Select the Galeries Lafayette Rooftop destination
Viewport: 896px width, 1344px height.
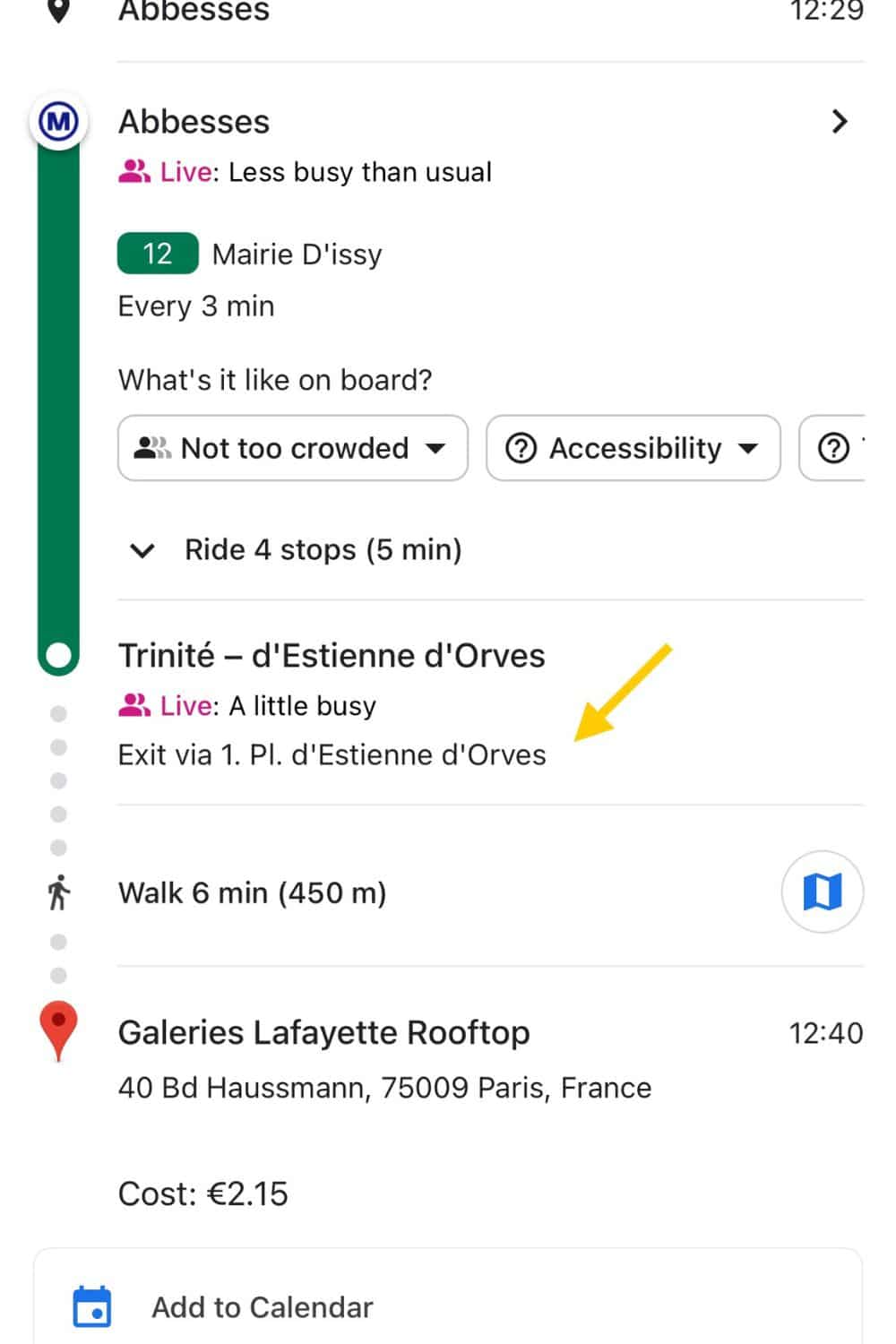point(324,1032)
